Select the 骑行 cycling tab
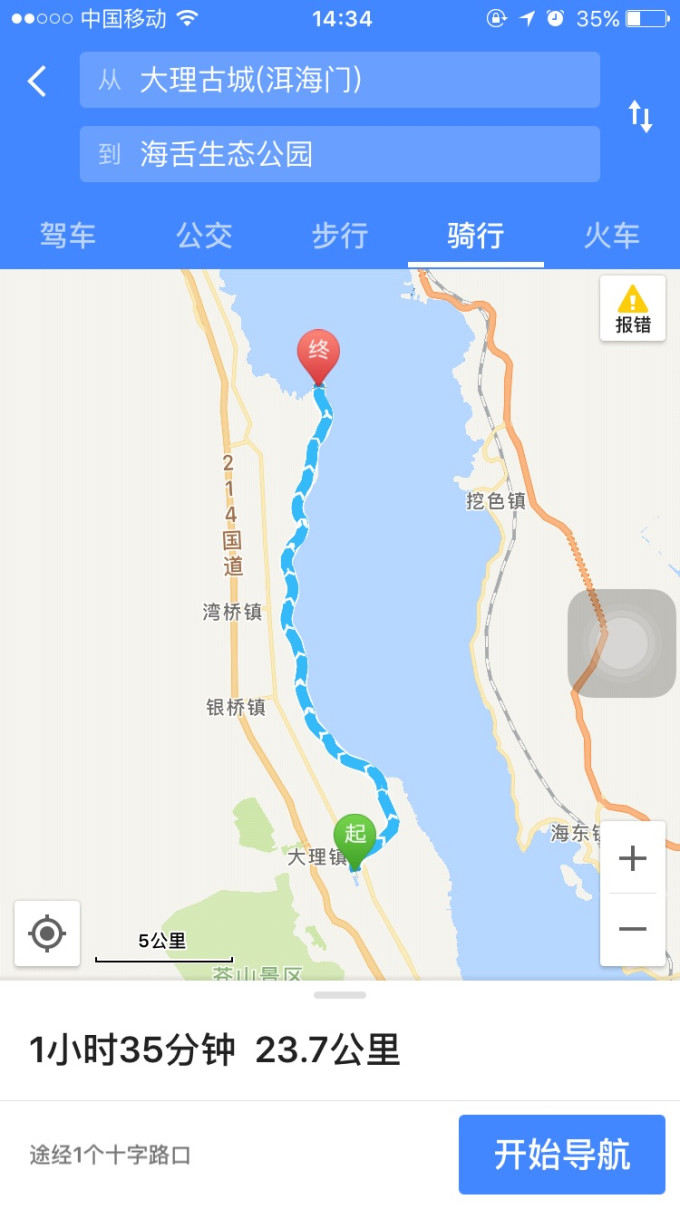The height and width of the screenshot is (1209, 680). point(476,236)
